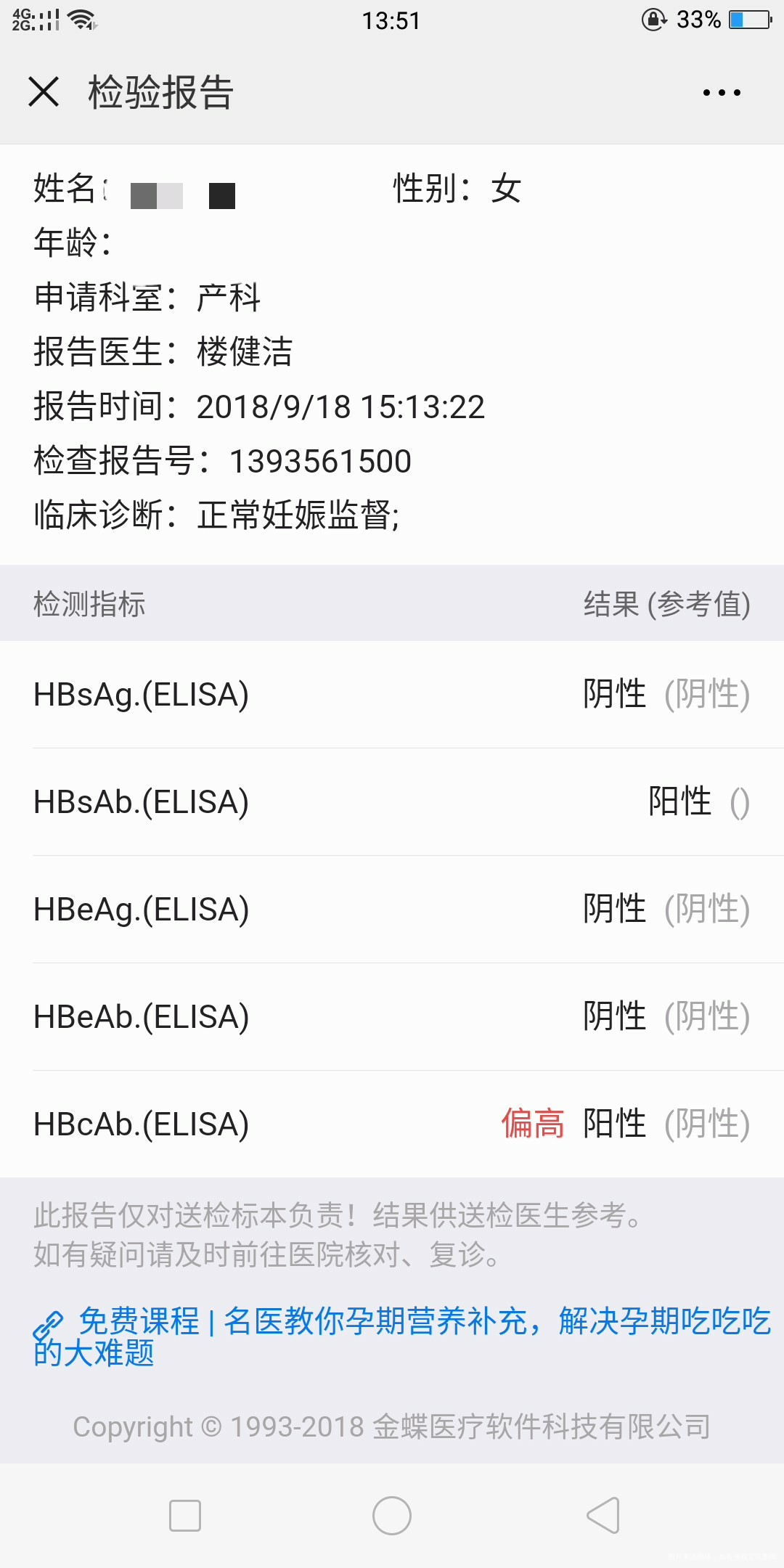The width and height of the screenshot is (784, 1568).
Task: Tap the report number 1393561500
Action: point(319,460)
